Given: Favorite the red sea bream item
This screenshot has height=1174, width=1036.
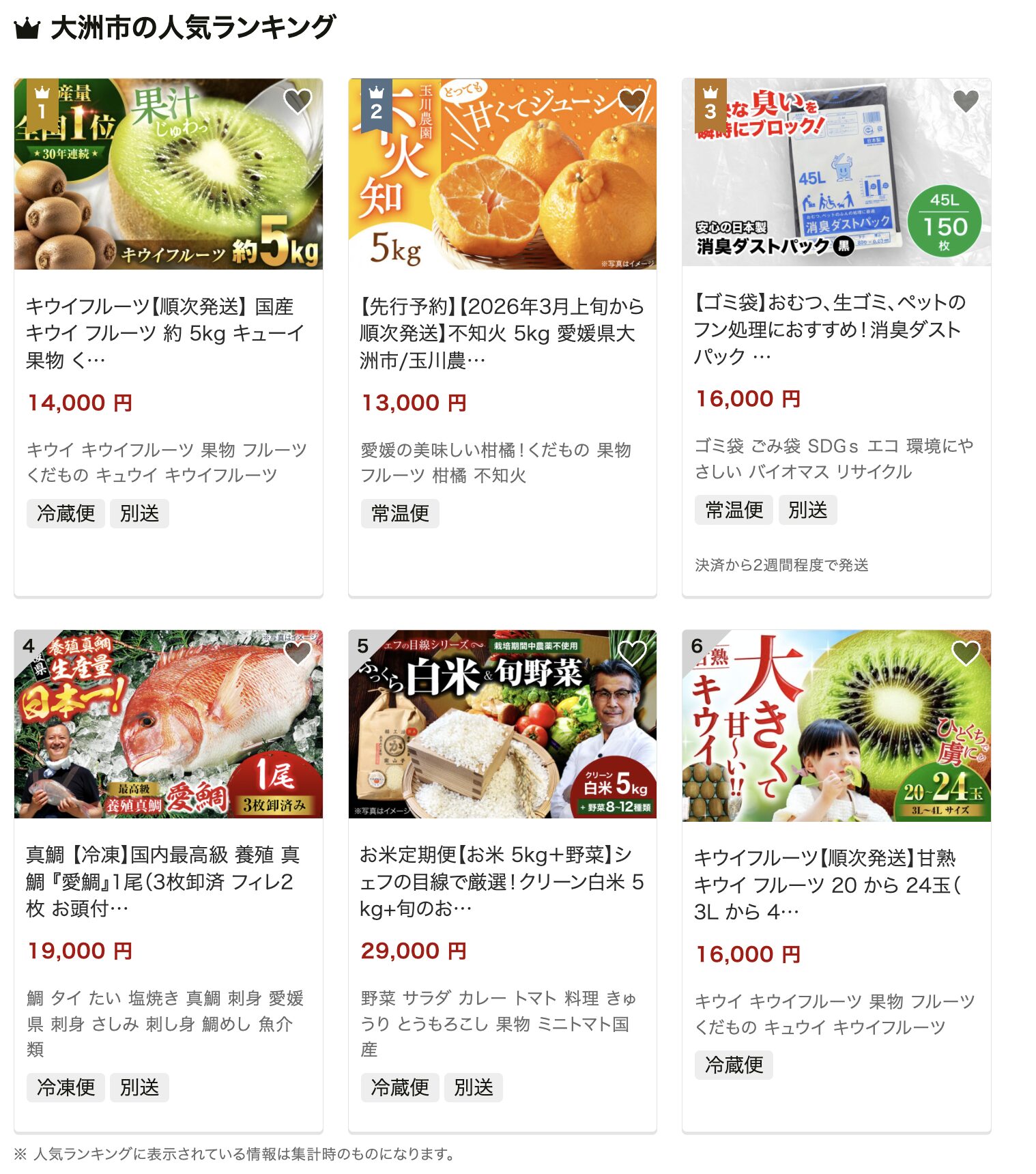Looking at the screenshot, I should (298, 653).
